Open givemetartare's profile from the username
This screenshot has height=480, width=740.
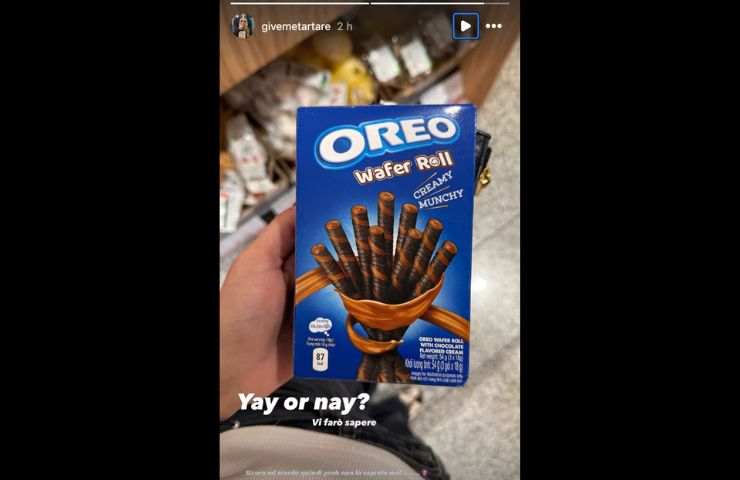(293, 27)
